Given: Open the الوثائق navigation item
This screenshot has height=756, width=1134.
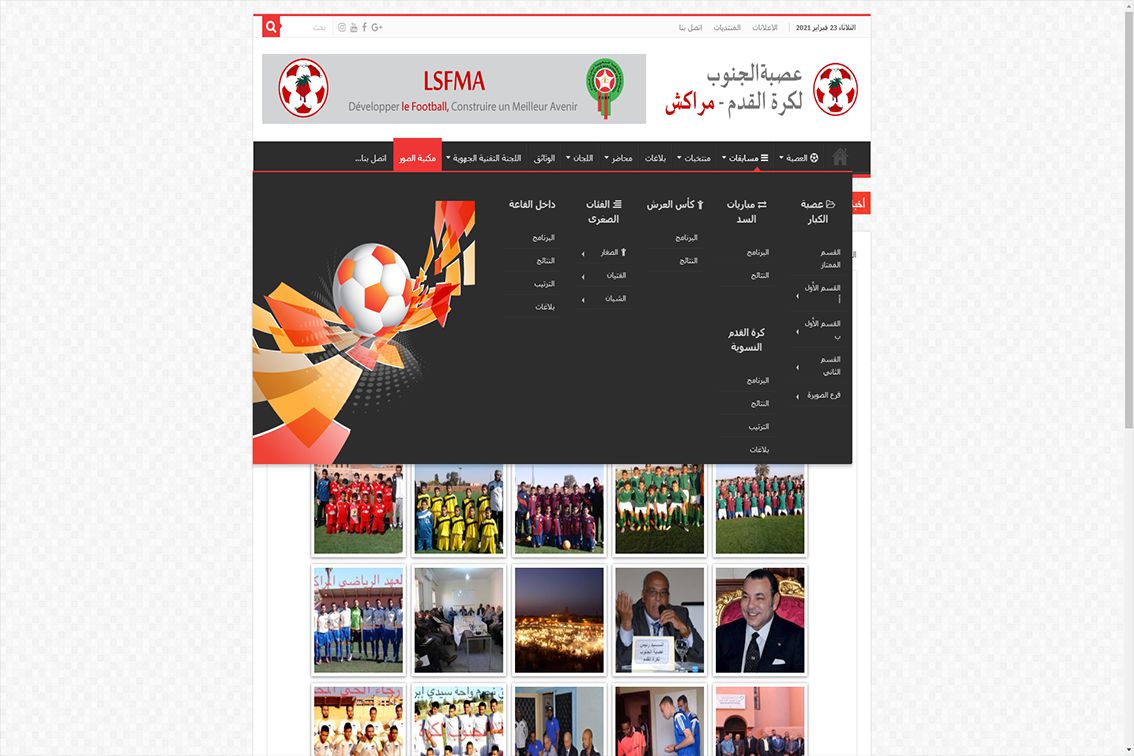Looking at the screenshot, I should tap(544, 158).
